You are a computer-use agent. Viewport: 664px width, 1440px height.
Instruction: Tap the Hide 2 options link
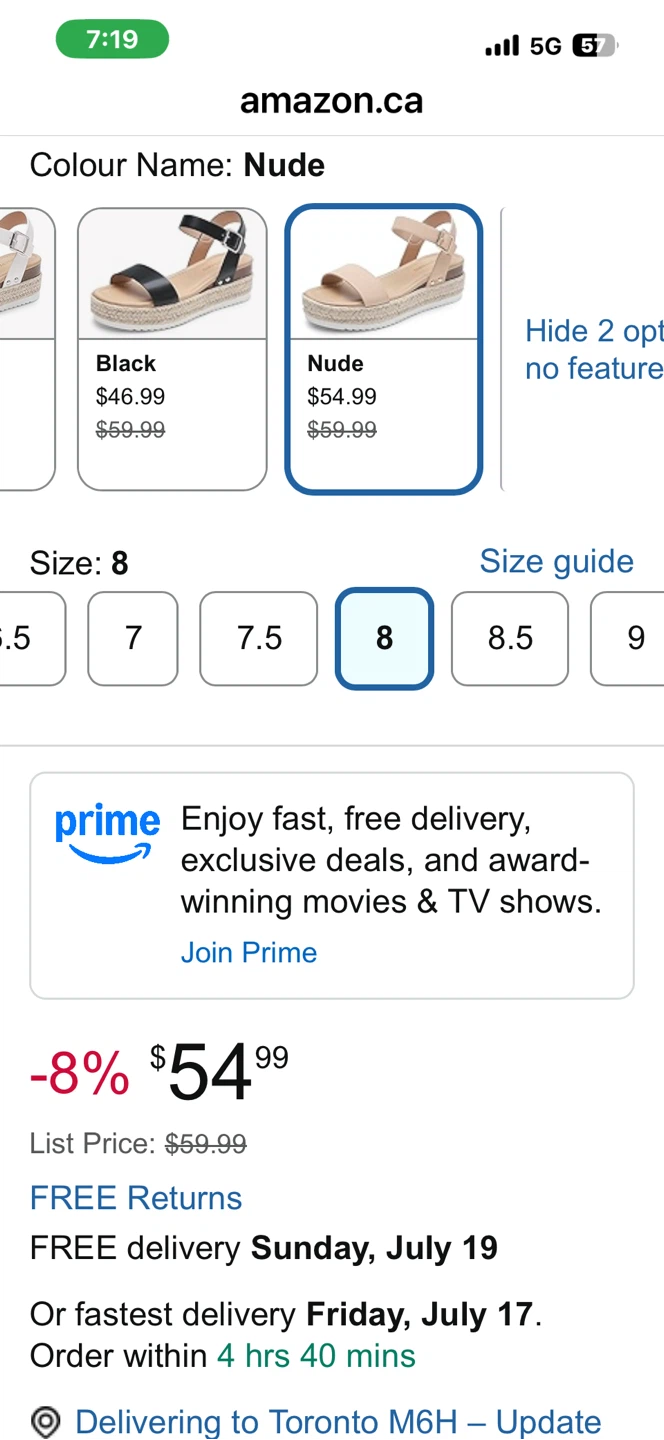coord(594,350)
